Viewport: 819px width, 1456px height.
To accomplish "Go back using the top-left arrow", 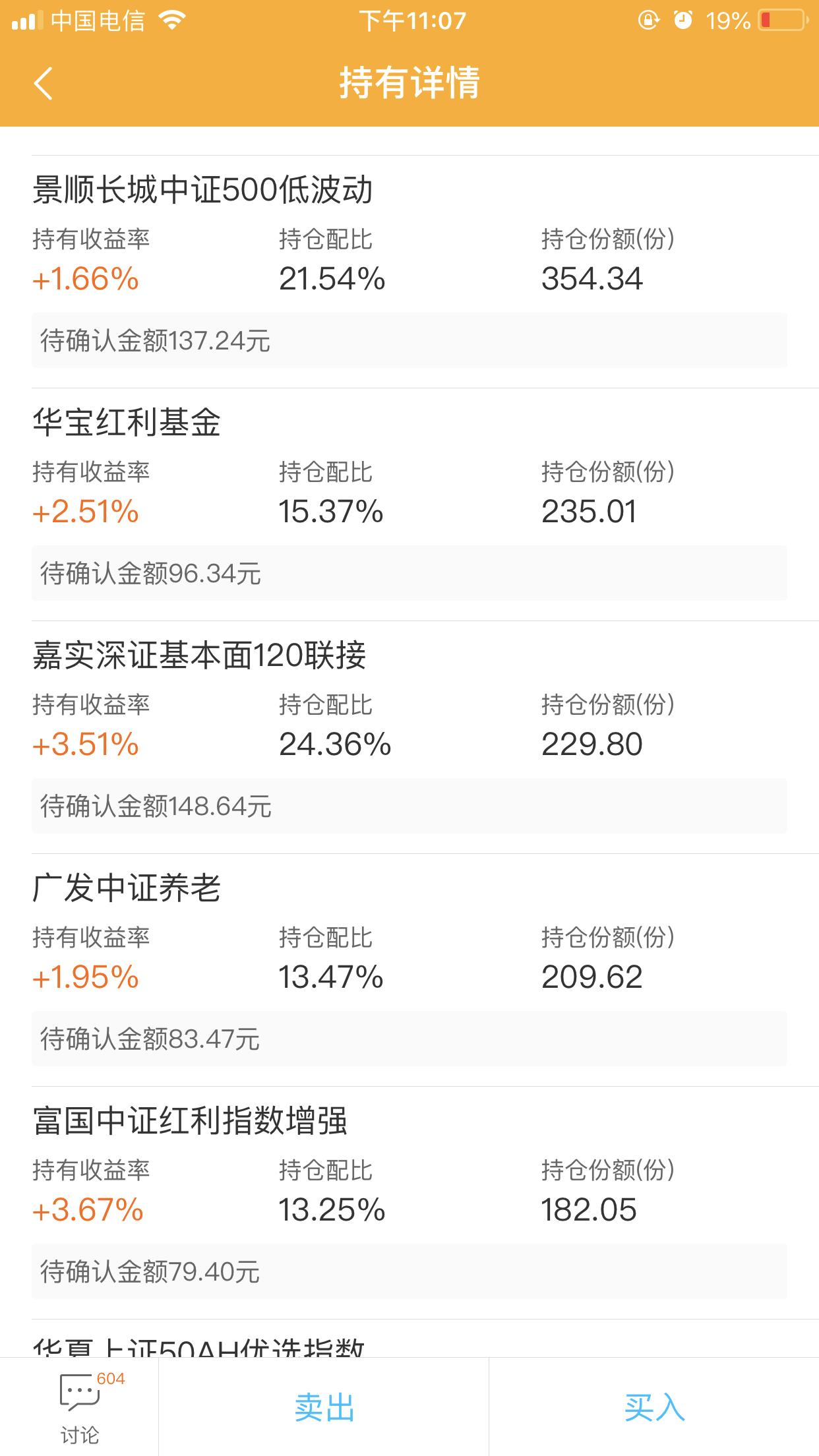I will [44, 84].
